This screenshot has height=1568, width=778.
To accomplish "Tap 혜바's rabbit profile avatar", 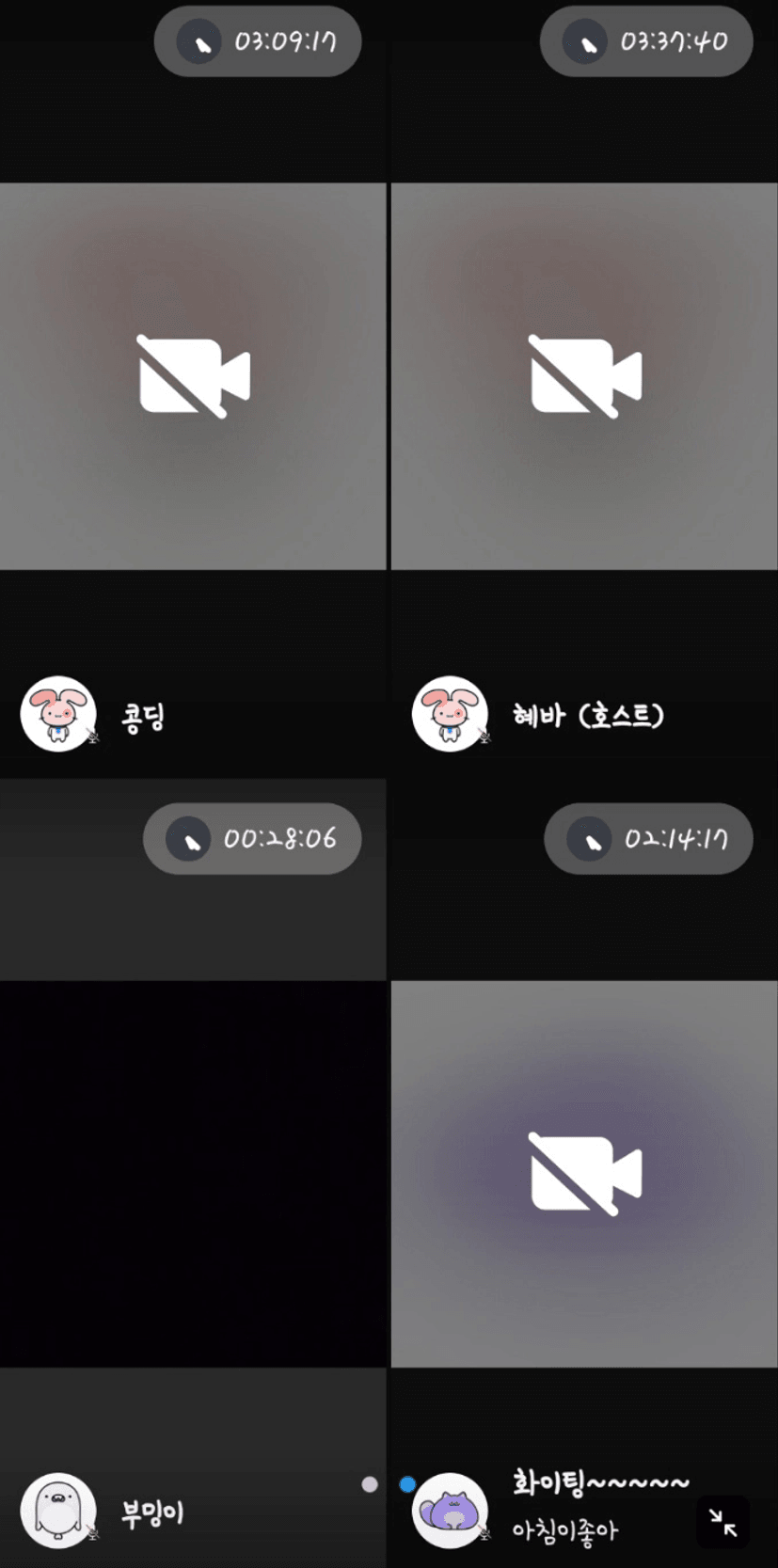I will tap(450, 714).
